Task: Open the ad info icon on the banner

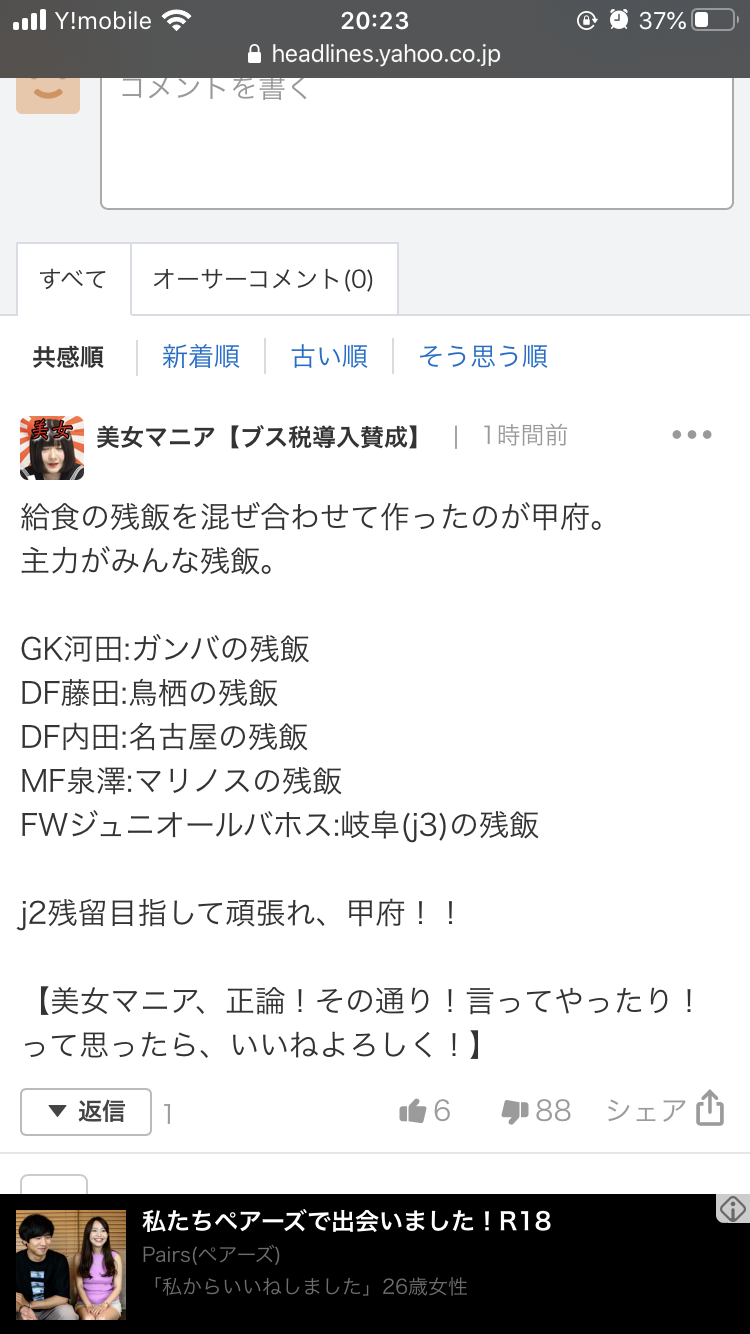Action: 733,1209
